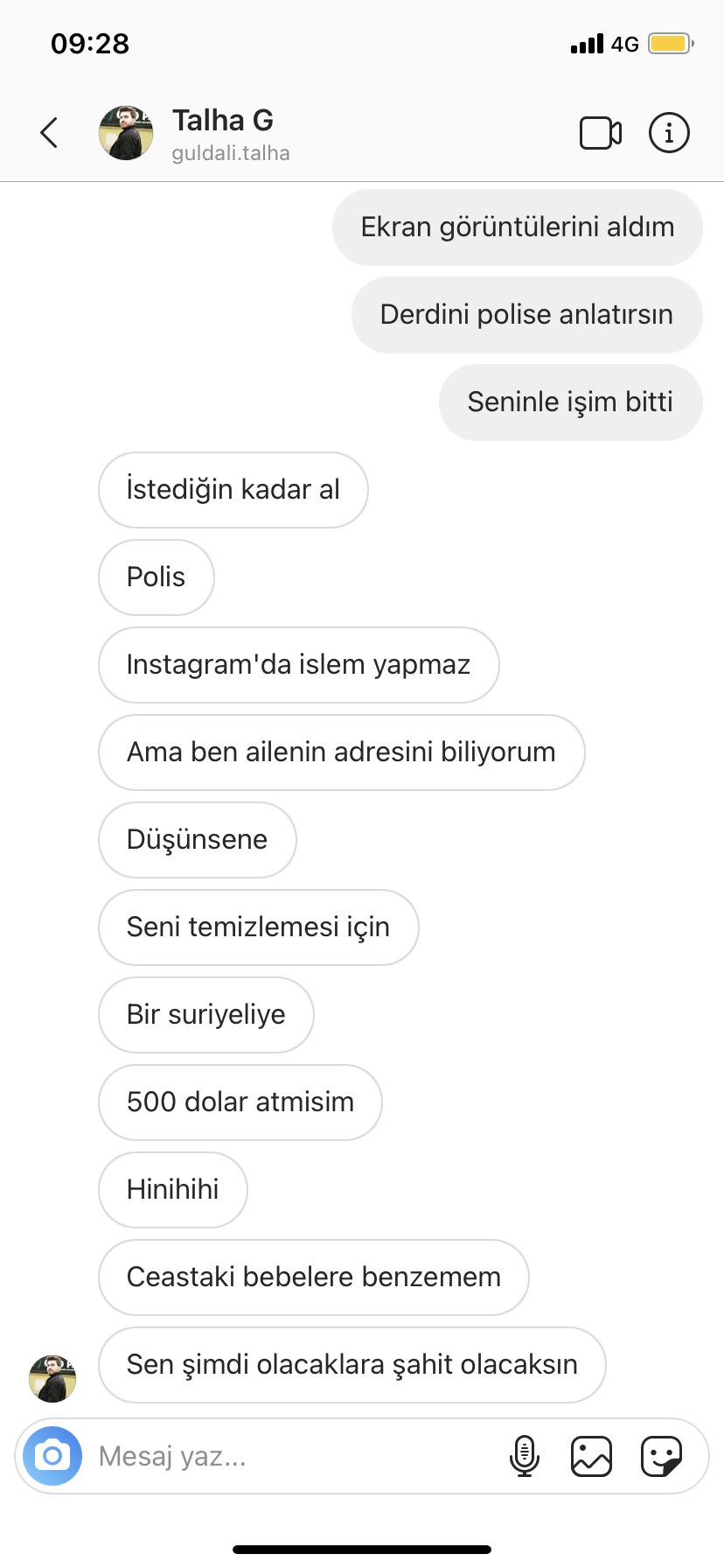The width and height of the screenshot is (724, 1568).
Task: Open the video call icon
Action: pos(601,133)
